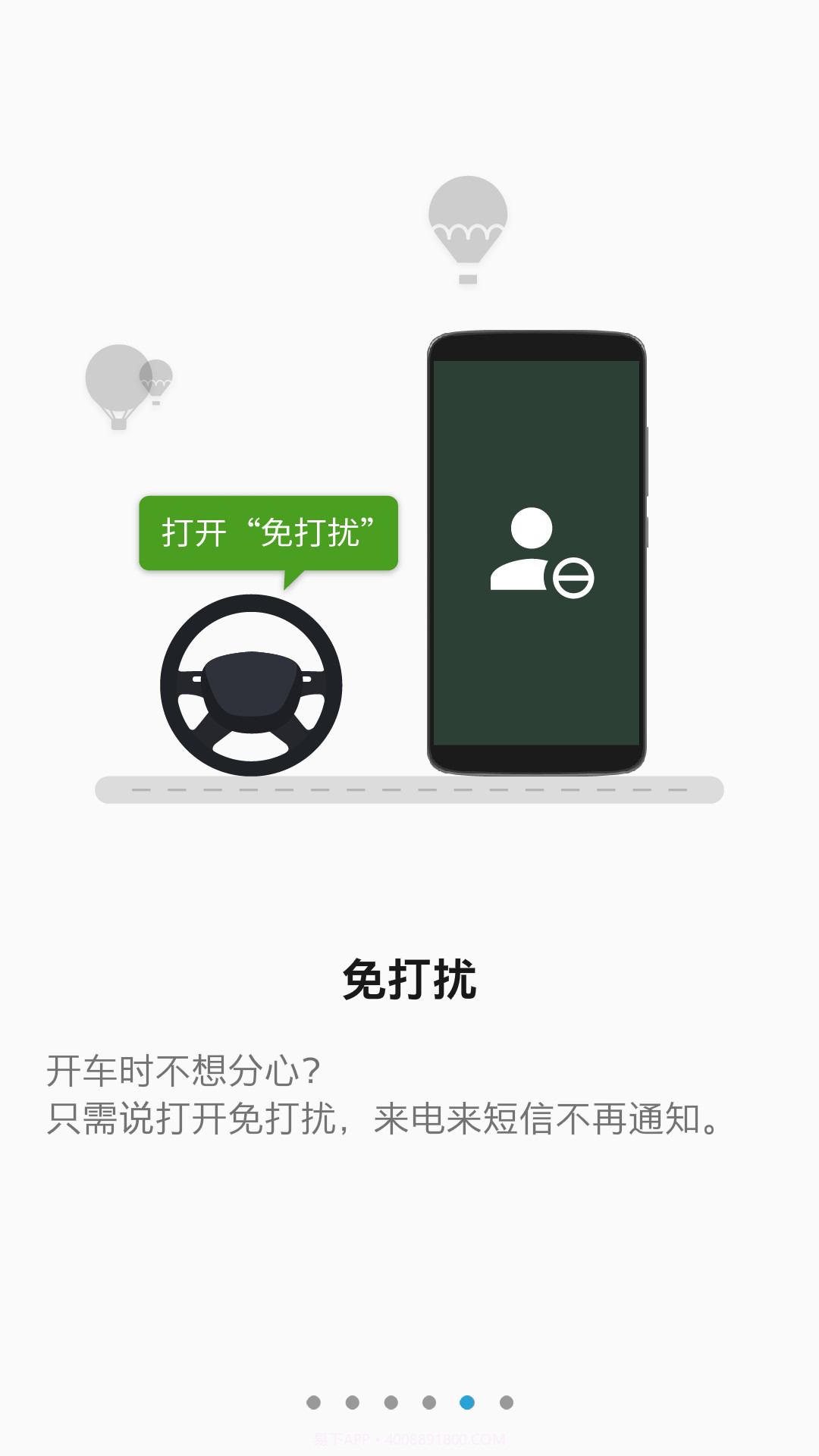Screen dimensions: 819x1456
Task: Tap the green speech bubble saying 打开"免打扰"
Action: click(267, 532)
